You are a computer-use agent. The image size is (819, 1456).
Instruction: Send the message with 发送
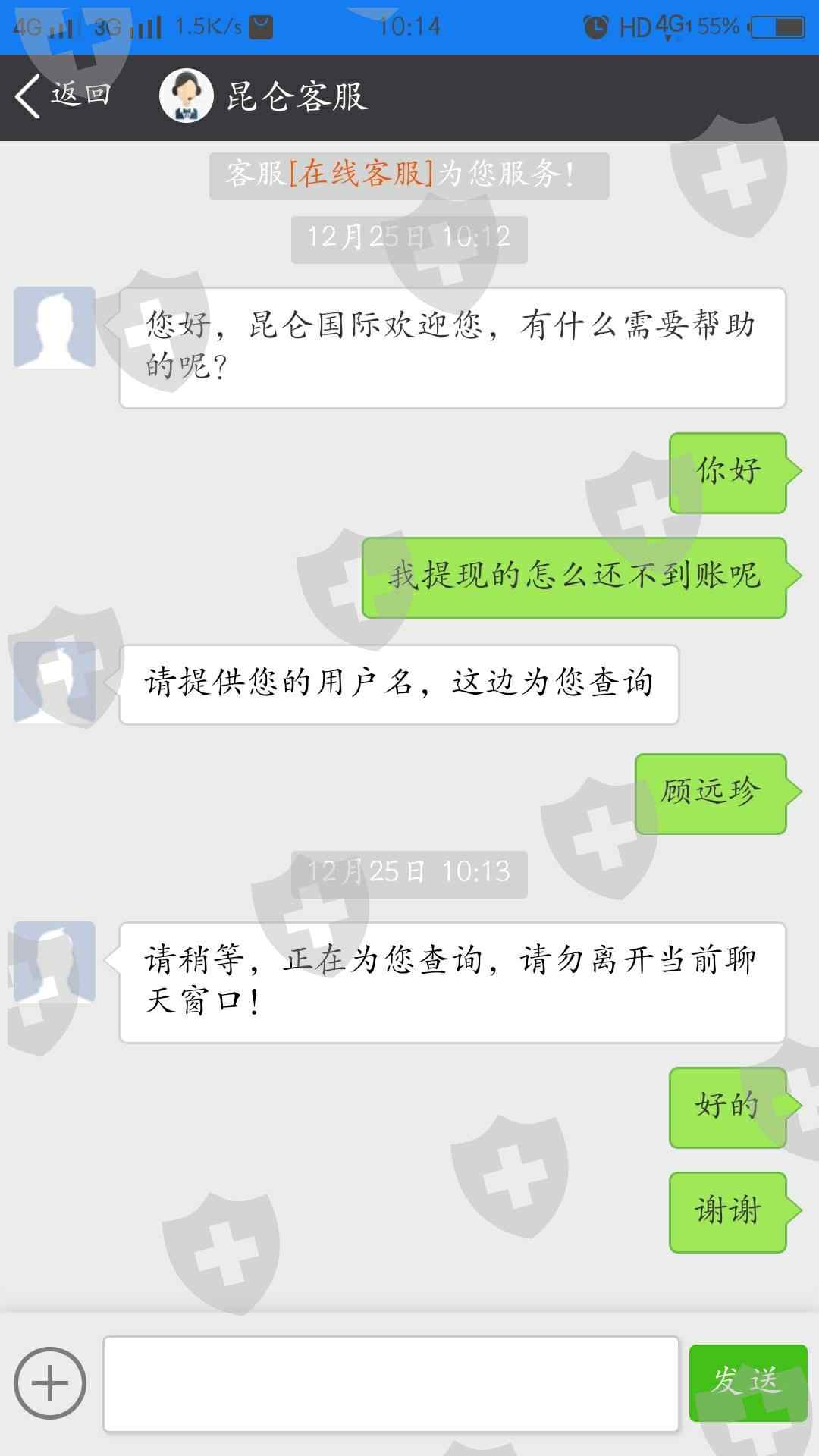point(748,1382)
